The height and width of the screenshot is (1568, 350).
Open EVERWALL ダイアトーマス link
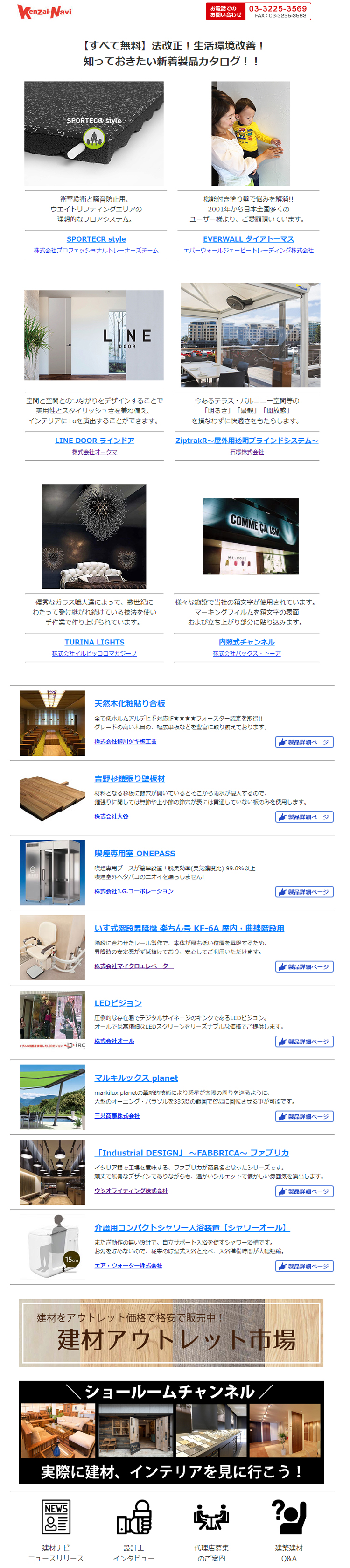tap(248, 239)
